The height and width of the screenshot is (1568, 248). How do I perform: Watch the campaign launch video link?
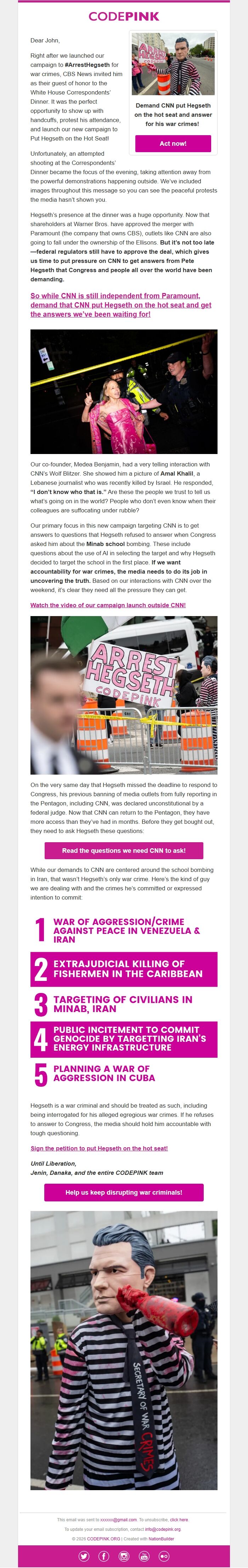(x=108, y=605)
